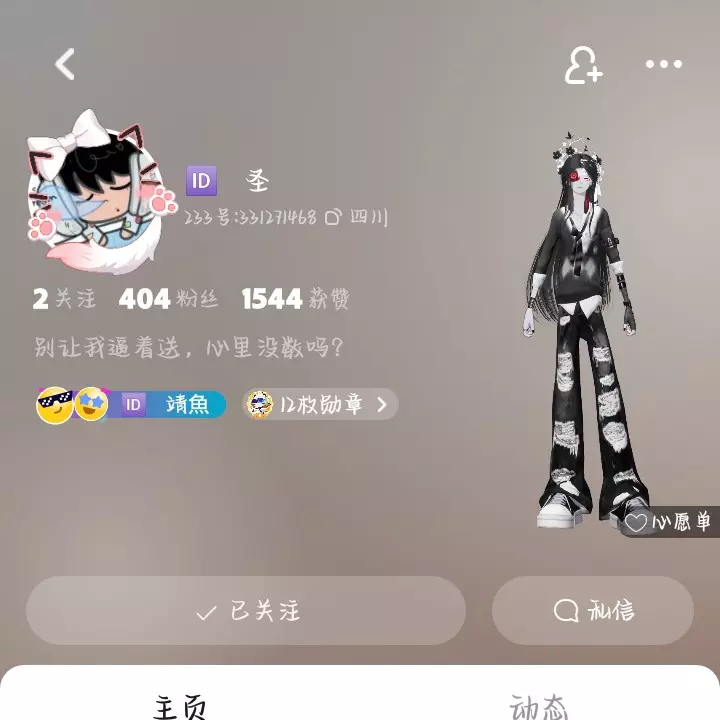720x720 pixels.
Task: Go back using the top arrow
Action: (65, 65)
